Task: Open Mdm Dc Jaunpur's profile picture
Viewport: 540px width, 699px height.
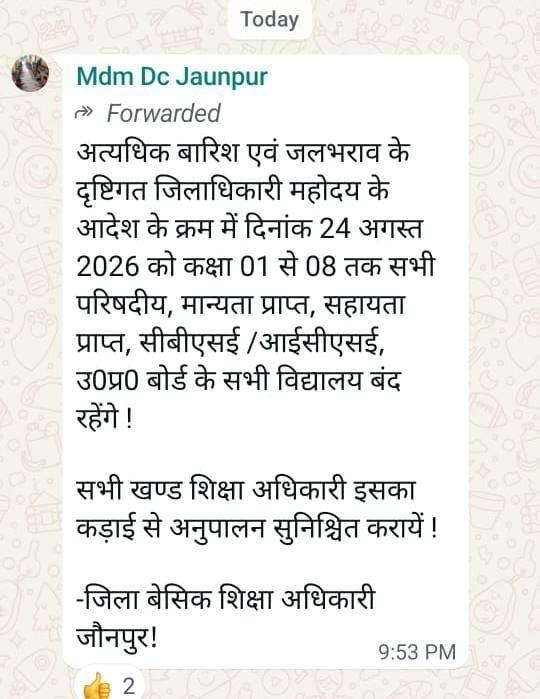Action: point(30,73)
